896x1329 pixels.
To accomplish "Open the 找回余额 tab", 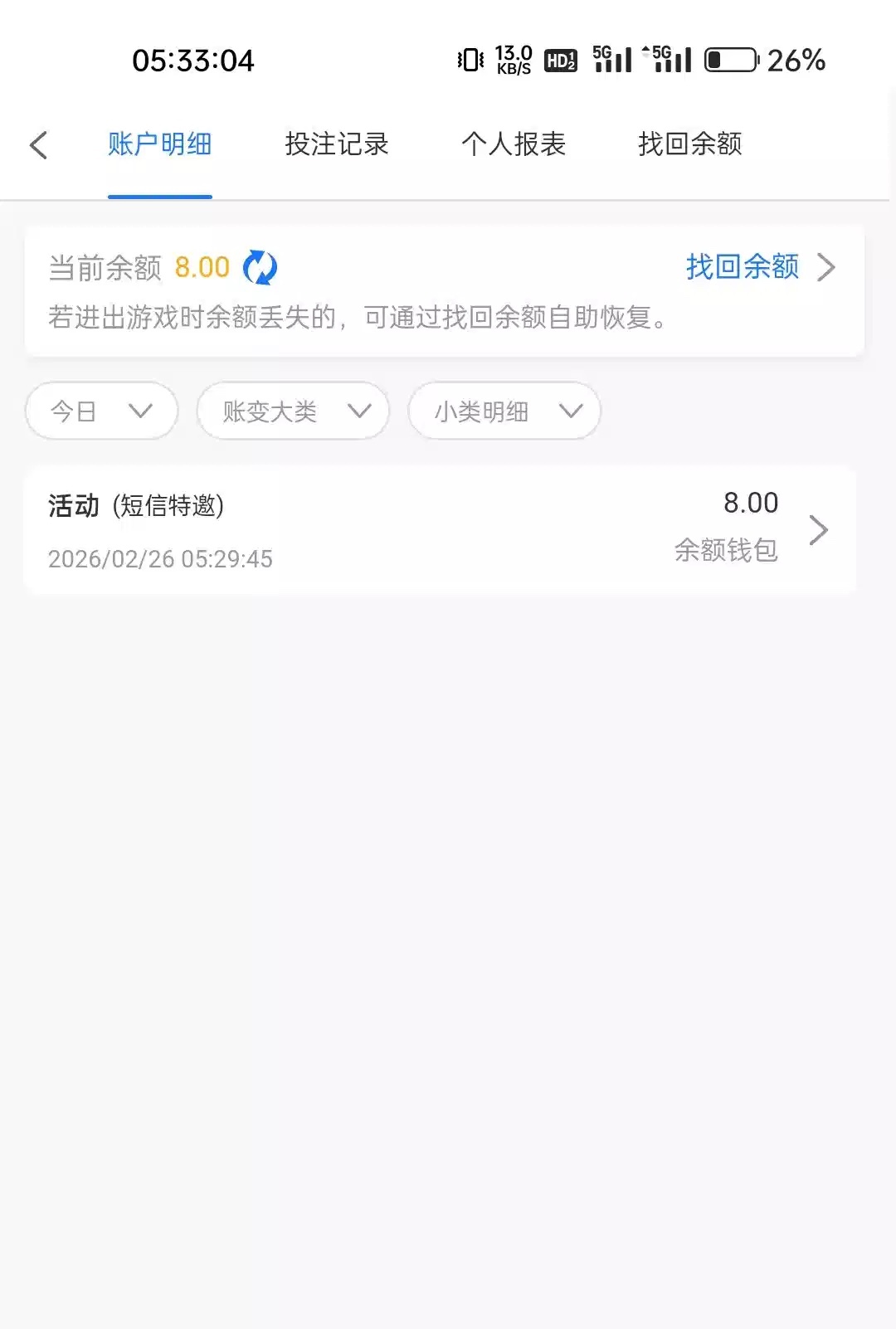I will click(689, 144).
